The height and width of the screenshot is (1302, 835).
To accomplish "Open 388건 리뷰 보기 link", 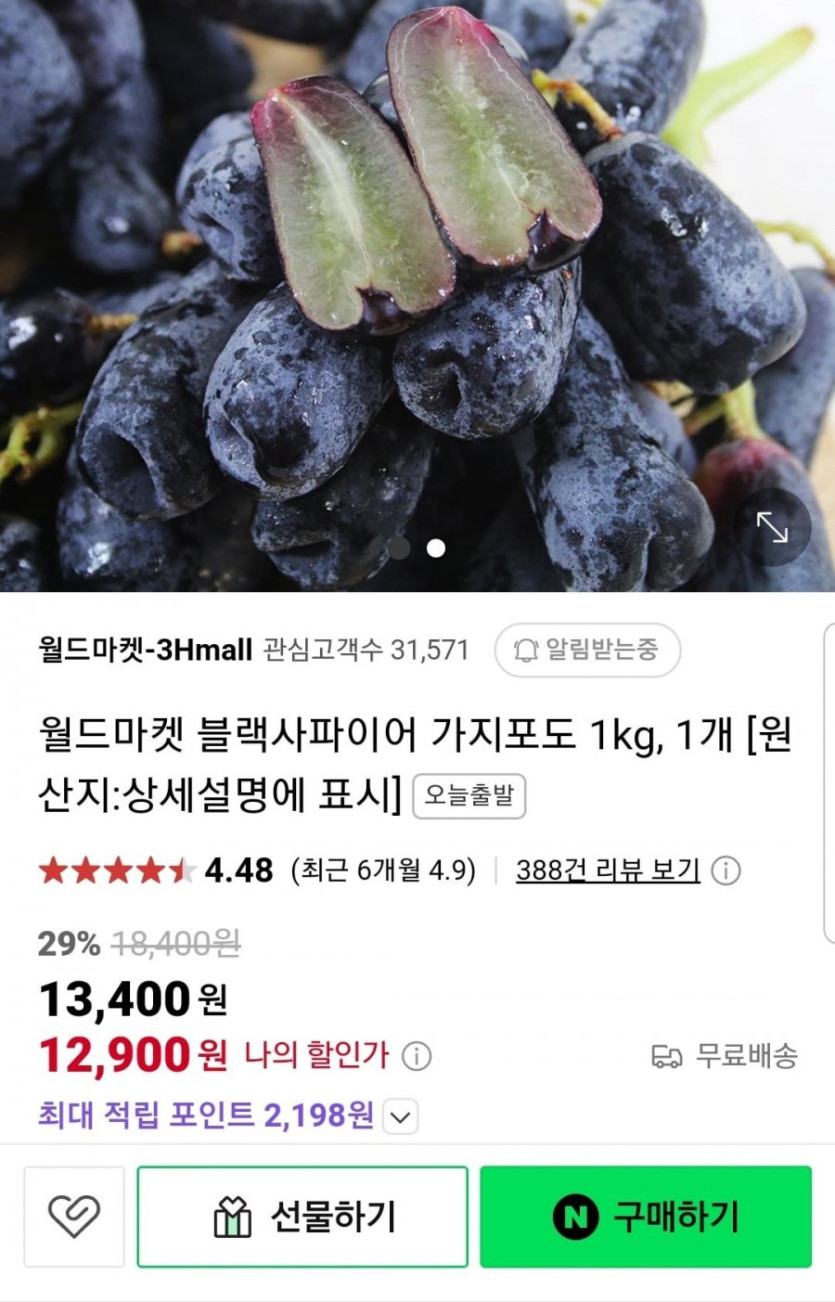I will pos(607,870).
